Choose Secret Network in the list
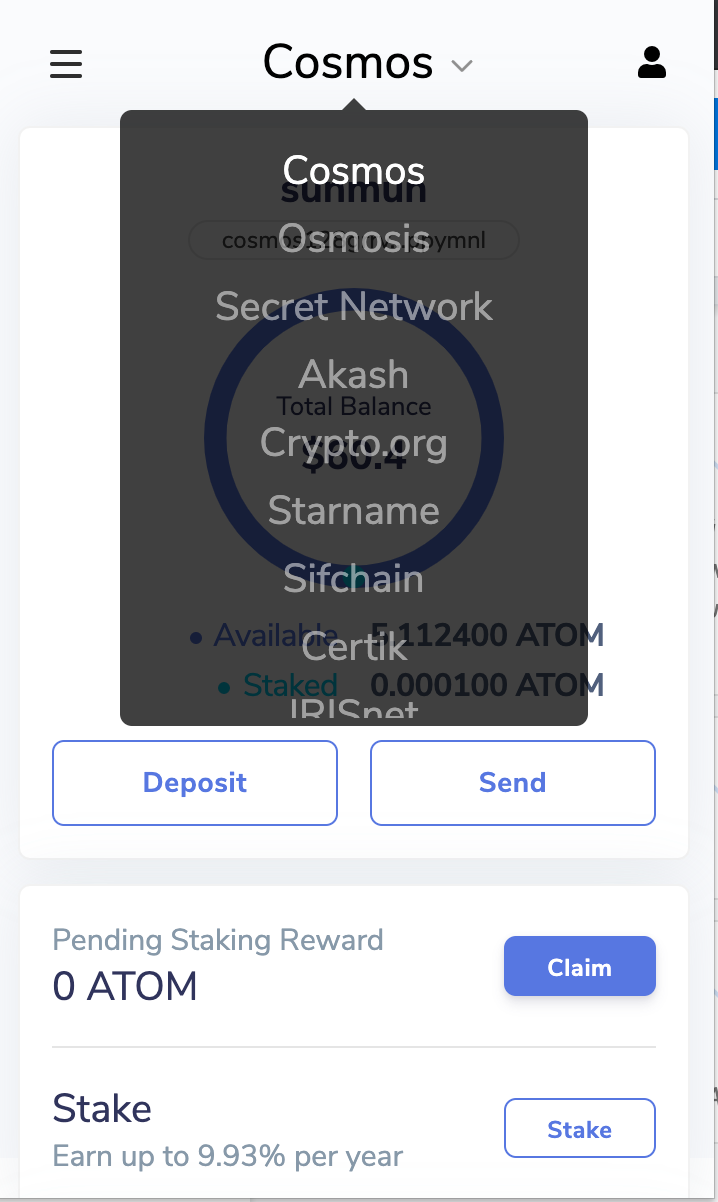 [x=354, y=306]
